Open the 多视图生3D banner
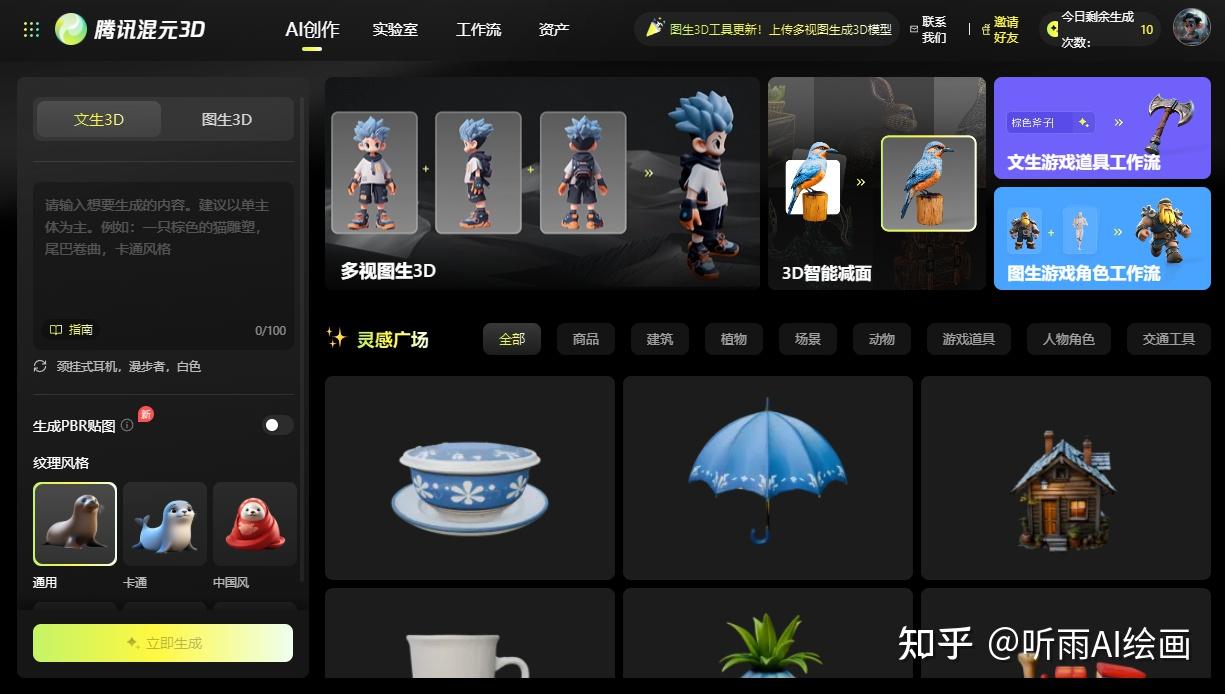This screenshot has width=1225, height=694. point(542,183)
